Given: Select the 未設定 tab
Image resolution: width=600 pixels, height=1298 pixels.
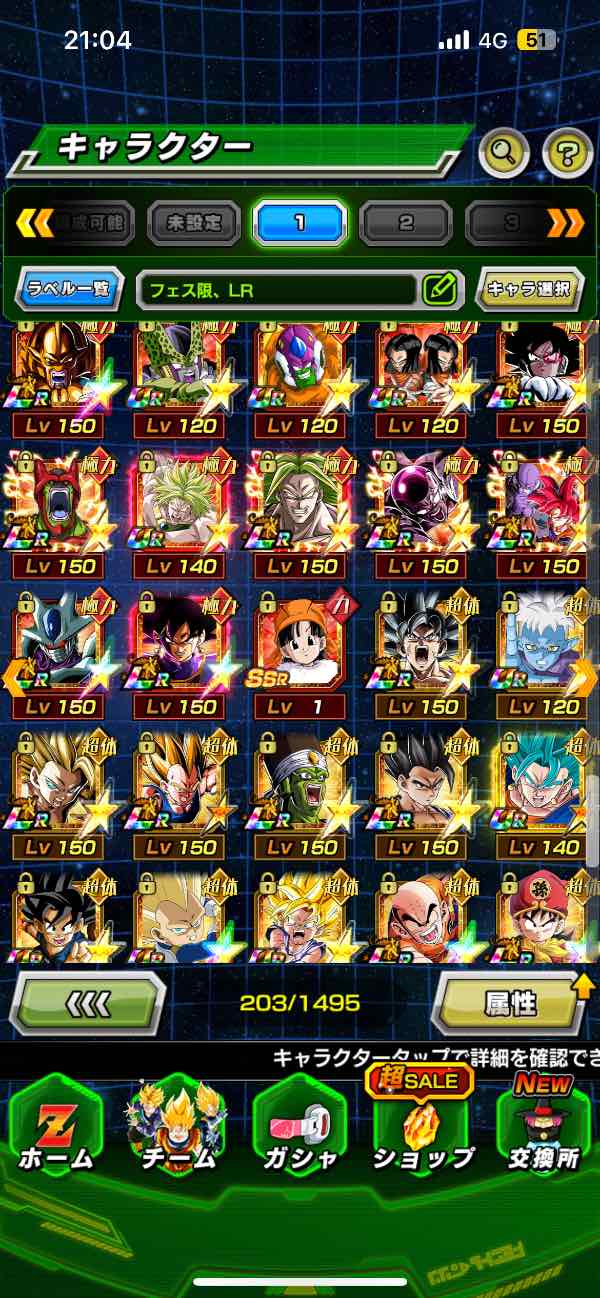Looking at the screenshot, I should [x=193, y=222].
